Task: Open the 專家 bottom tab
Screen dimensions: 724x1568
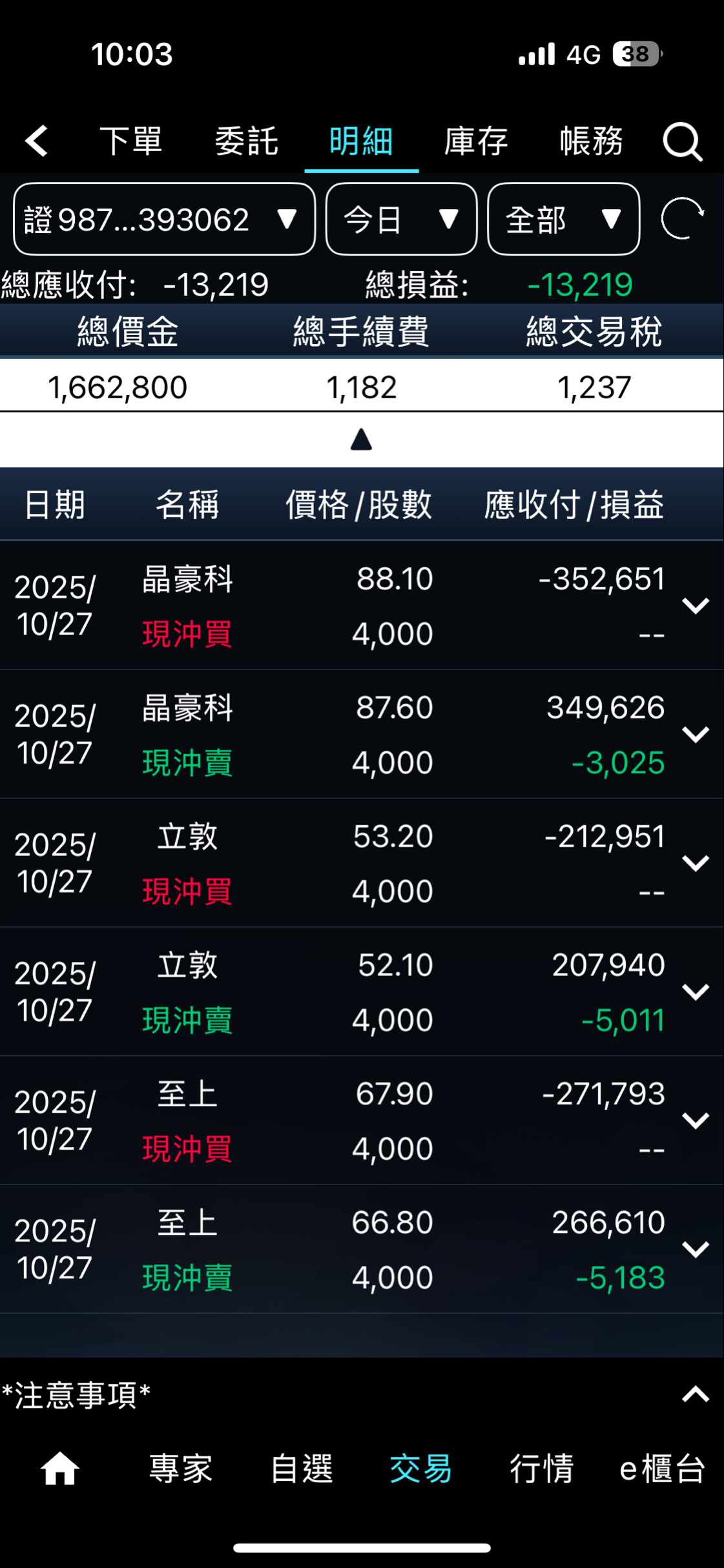Action: pyautogui.click(x=180, y=1469)
